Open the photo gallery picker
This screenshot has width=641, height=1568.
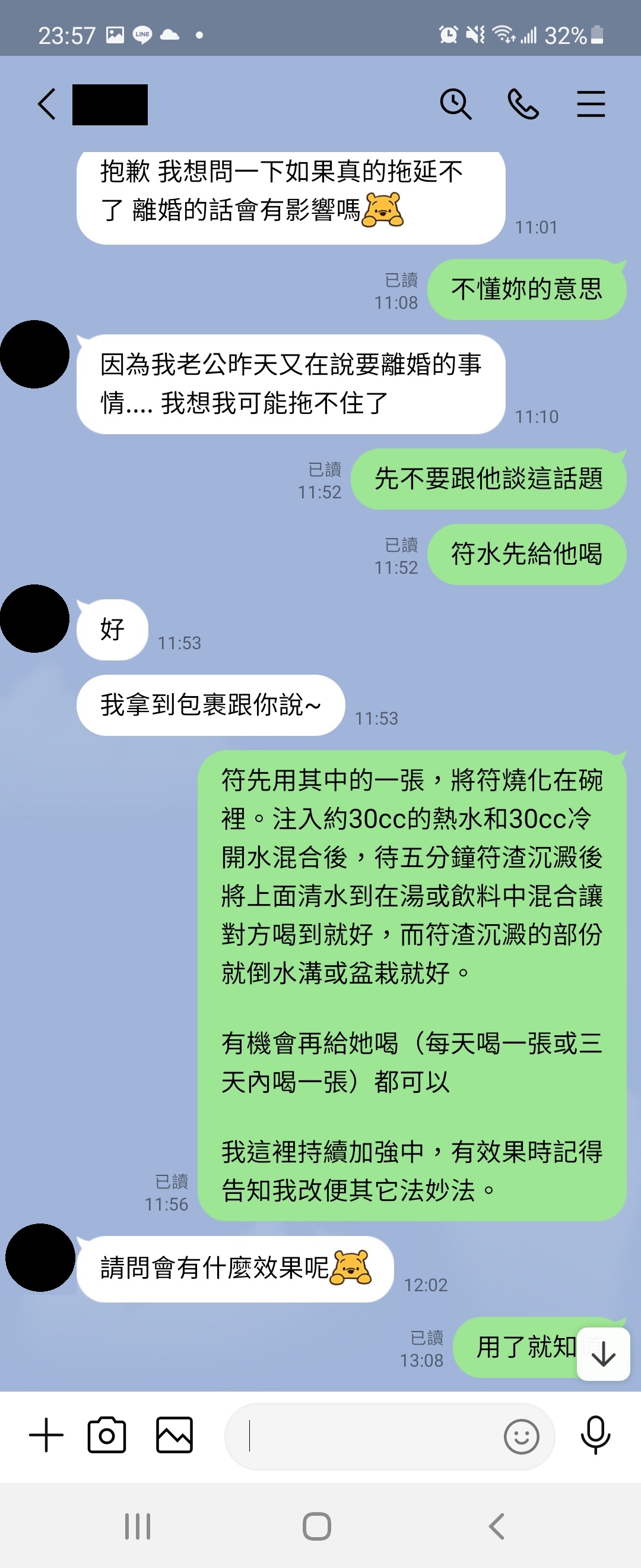174,1436
